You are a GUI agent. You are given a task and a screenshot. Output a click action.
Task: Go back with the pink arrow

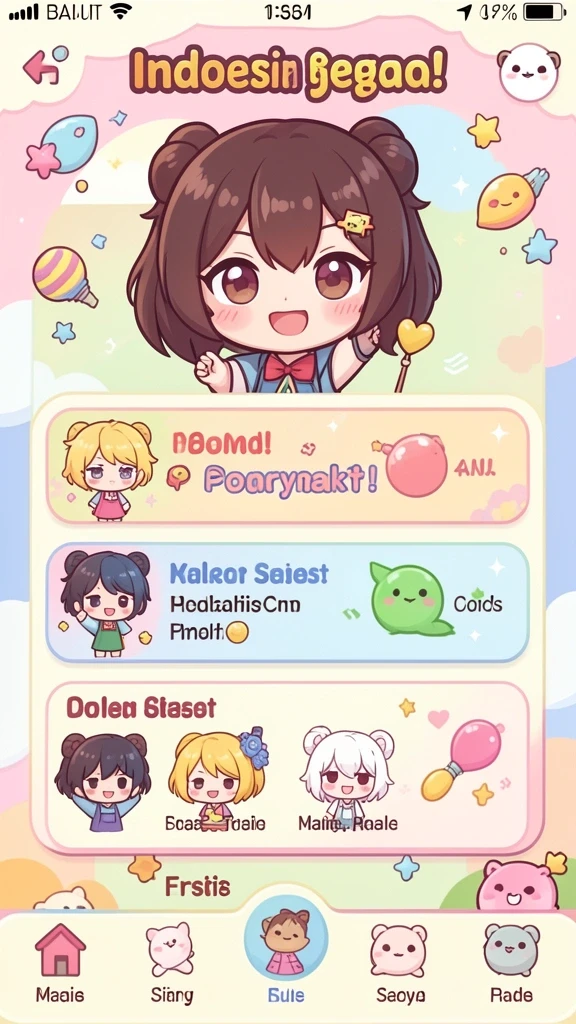pyautogui.click(x=41, y=67)
